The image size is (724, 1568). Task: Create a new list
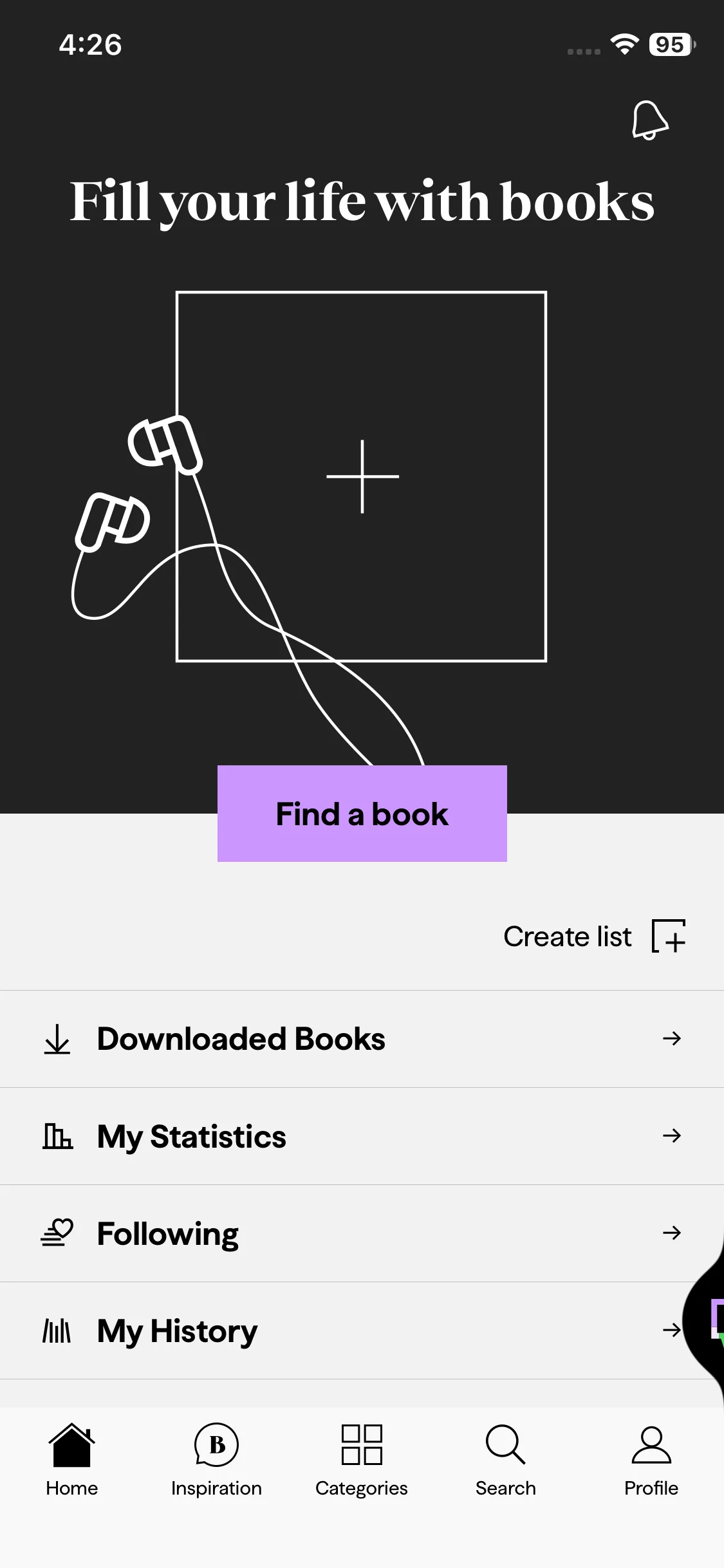(x=595, y=937)
